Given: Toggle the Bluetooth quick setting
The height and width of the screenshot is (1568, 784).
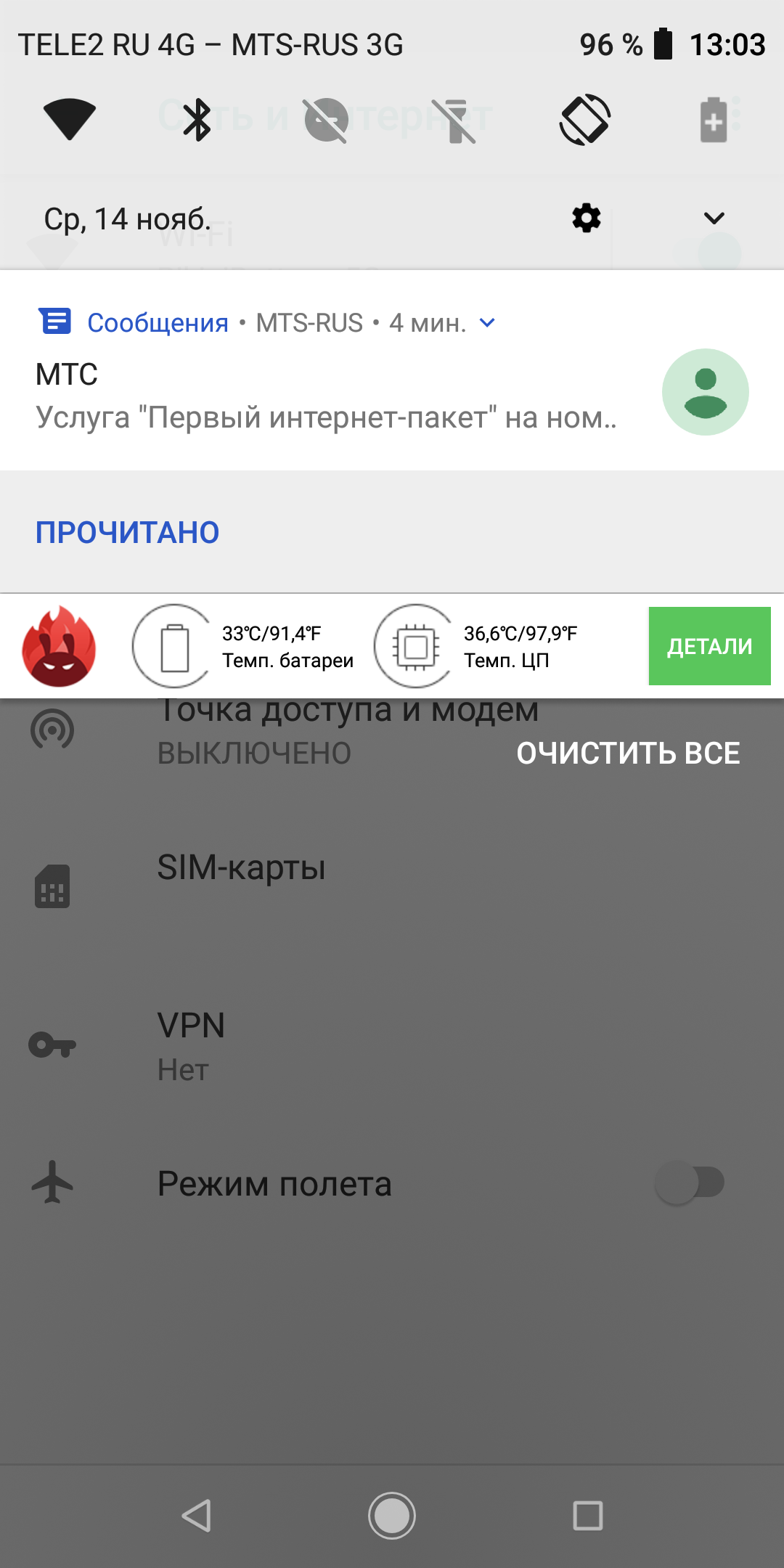Looking at the screenshot, I should (x=197, y=119).
